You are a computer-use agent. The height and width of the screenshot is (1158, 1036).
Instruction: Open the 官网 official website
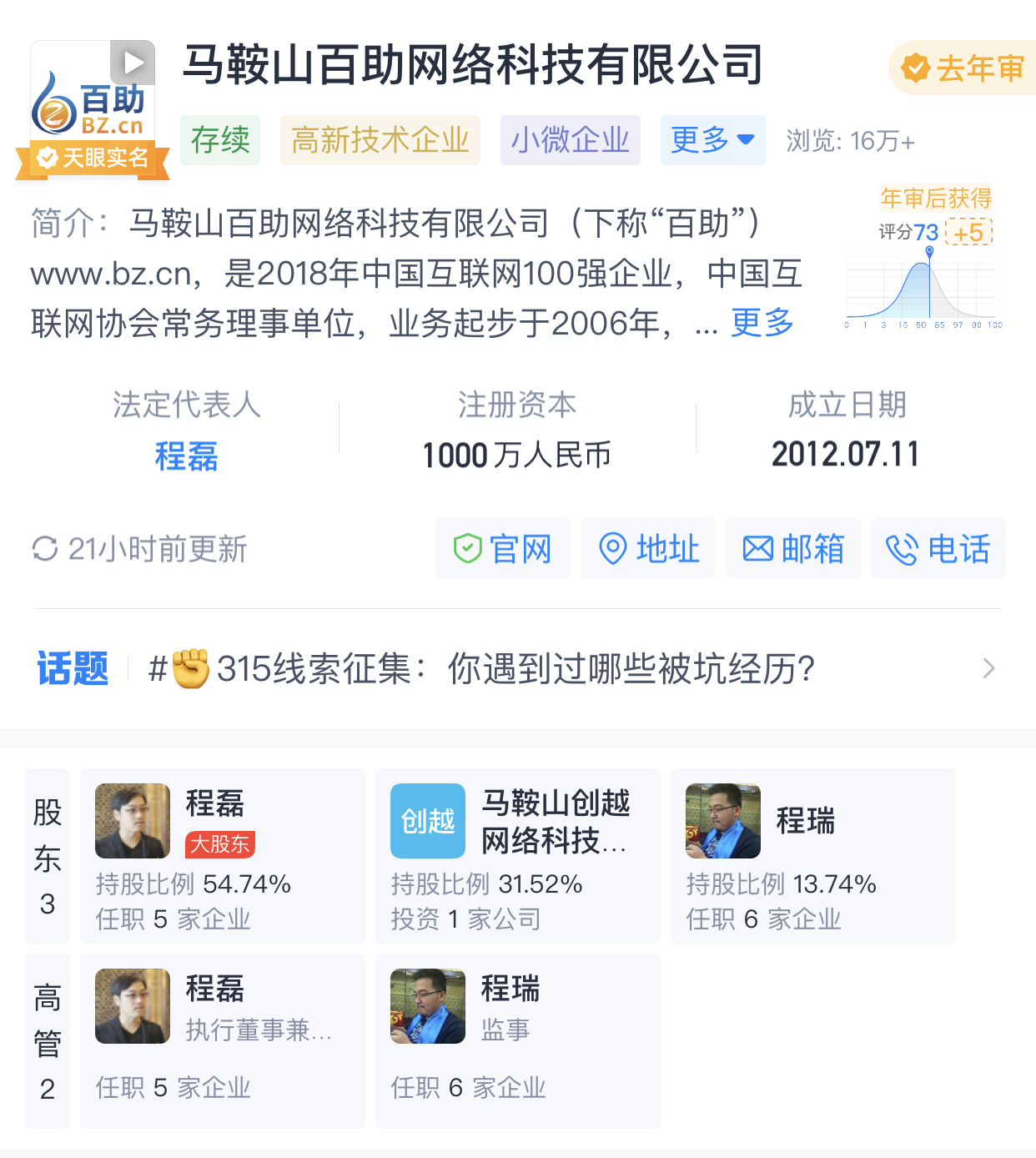tap(503, 549)
